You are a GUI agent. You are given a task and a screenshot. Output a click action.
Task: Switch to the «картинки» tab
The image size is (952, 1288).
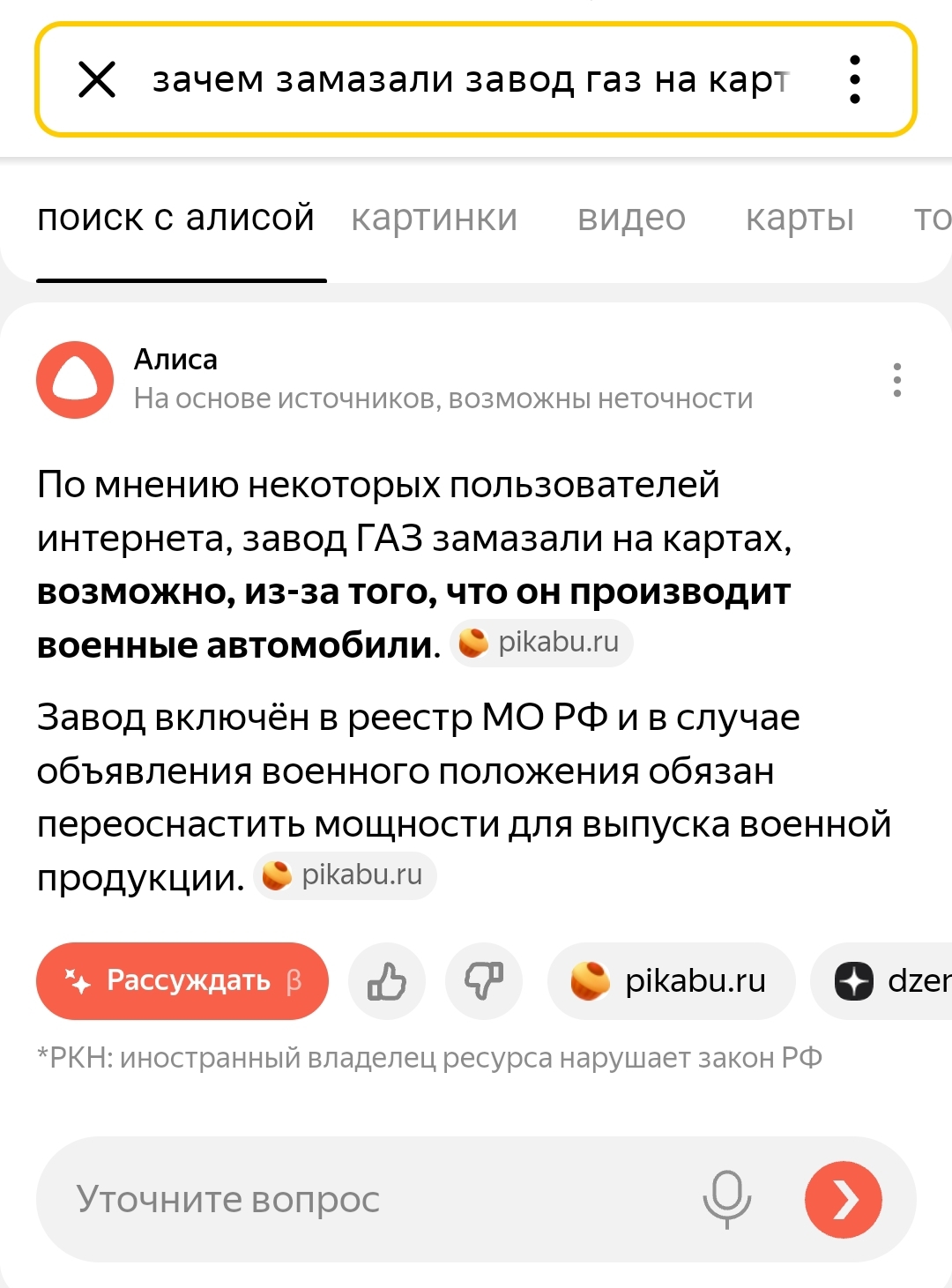click(434, 218)
